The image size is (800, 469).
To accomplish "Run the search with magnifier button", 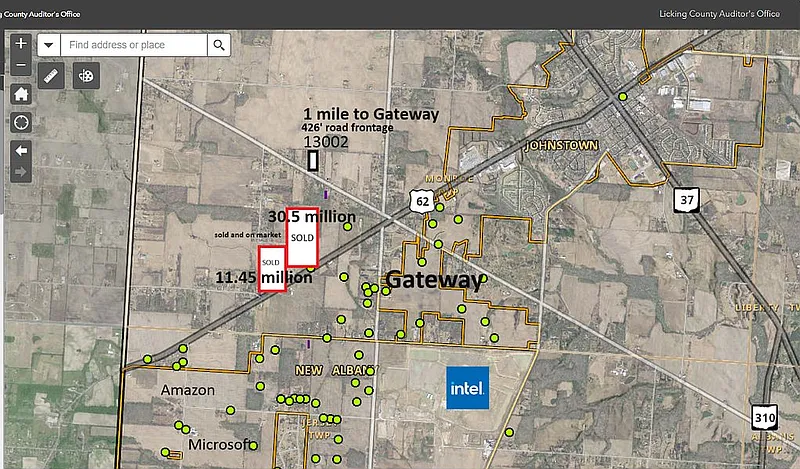I will click(219, 45).
